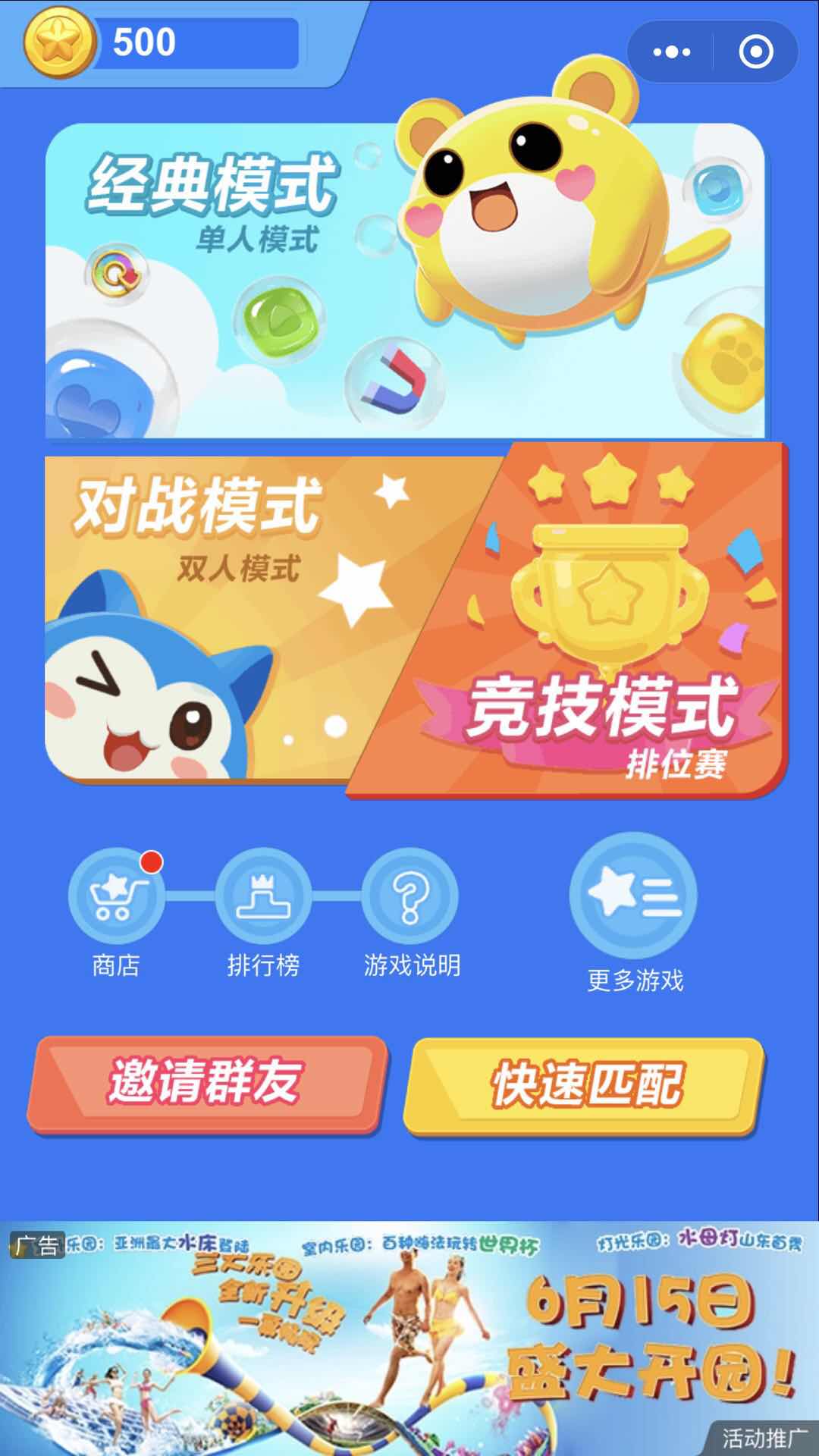Start 快速匹配 quick match

[584, 1084]
